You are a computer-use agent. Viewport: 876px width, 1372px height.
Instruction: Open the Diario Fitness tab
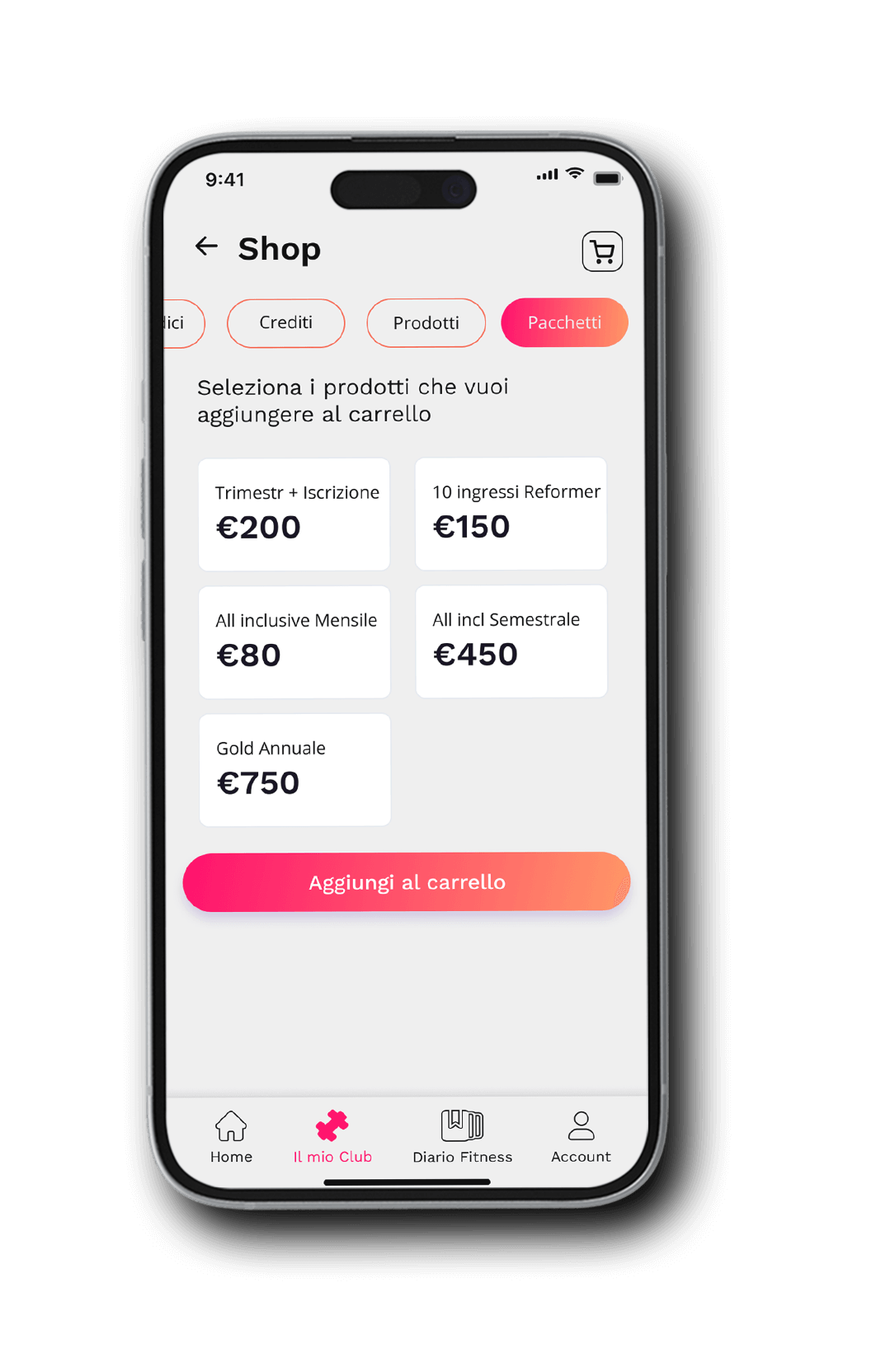(462, 1137)
